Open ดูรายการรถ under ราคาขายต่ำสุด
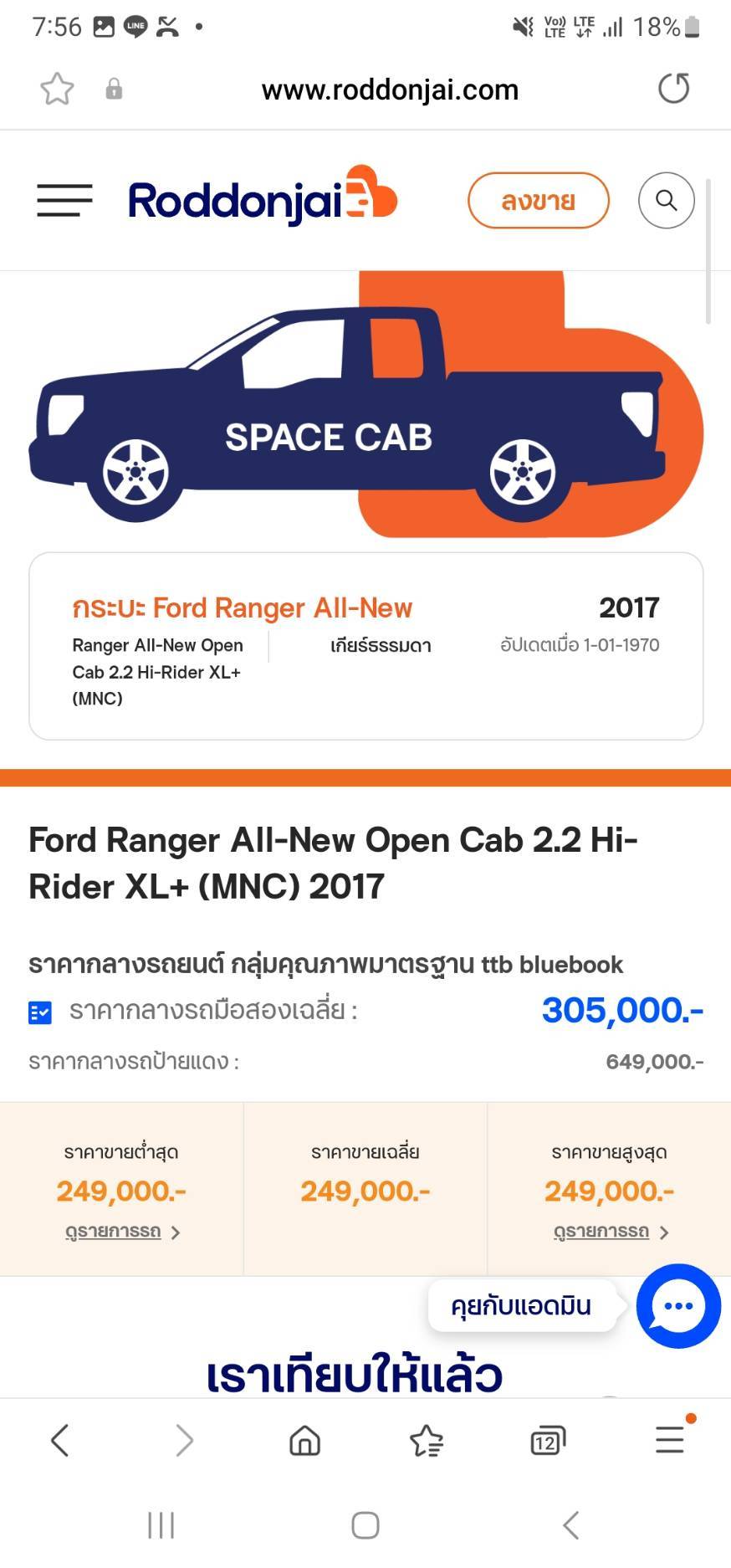Viewport: 731px width, 1568px height. (x=122, y=1232)
